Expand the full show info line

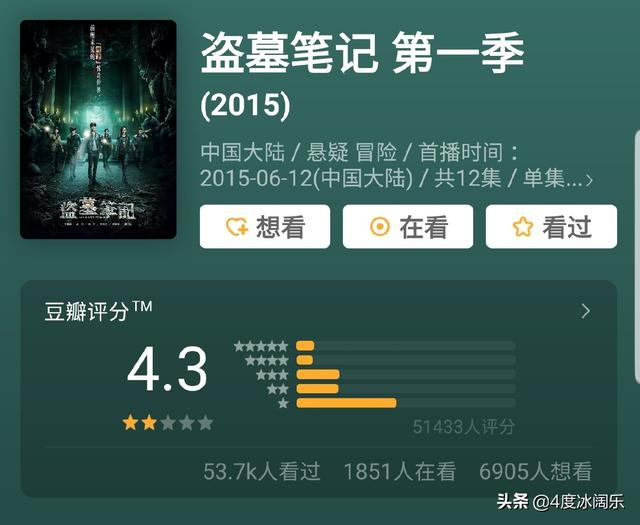589,181
